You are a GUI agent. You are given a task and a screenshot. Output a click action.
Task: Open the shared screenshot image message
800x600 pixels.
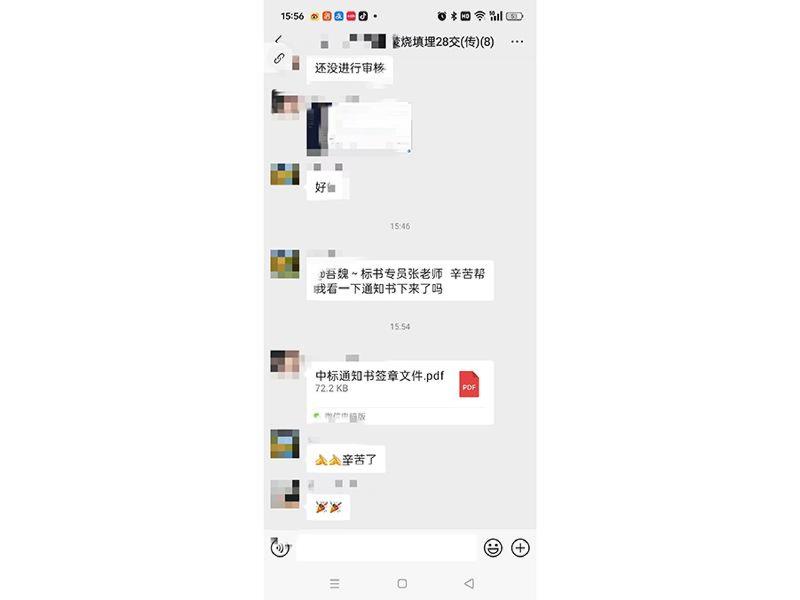click(x=359, y=127)
